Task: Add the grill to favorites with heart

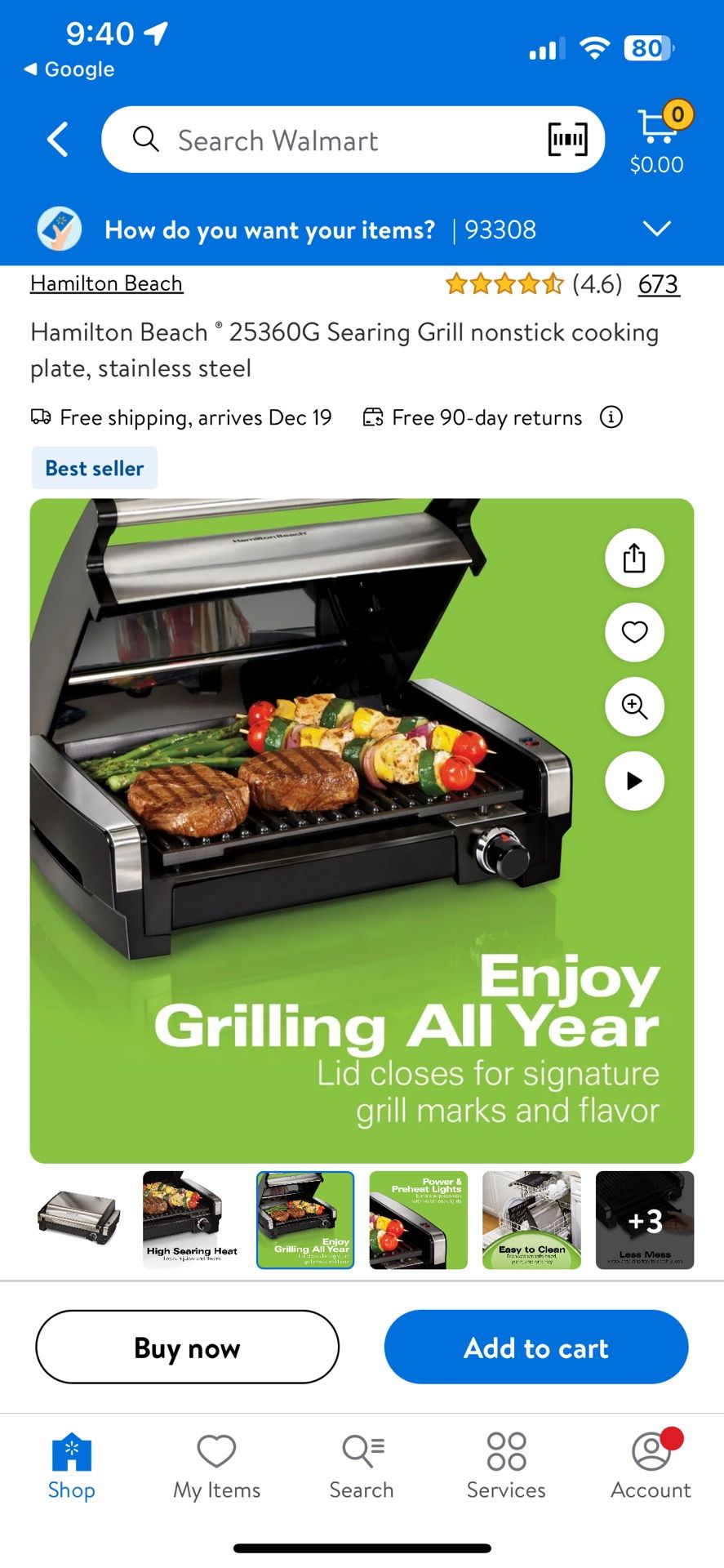Action: (x=634, y=632)
